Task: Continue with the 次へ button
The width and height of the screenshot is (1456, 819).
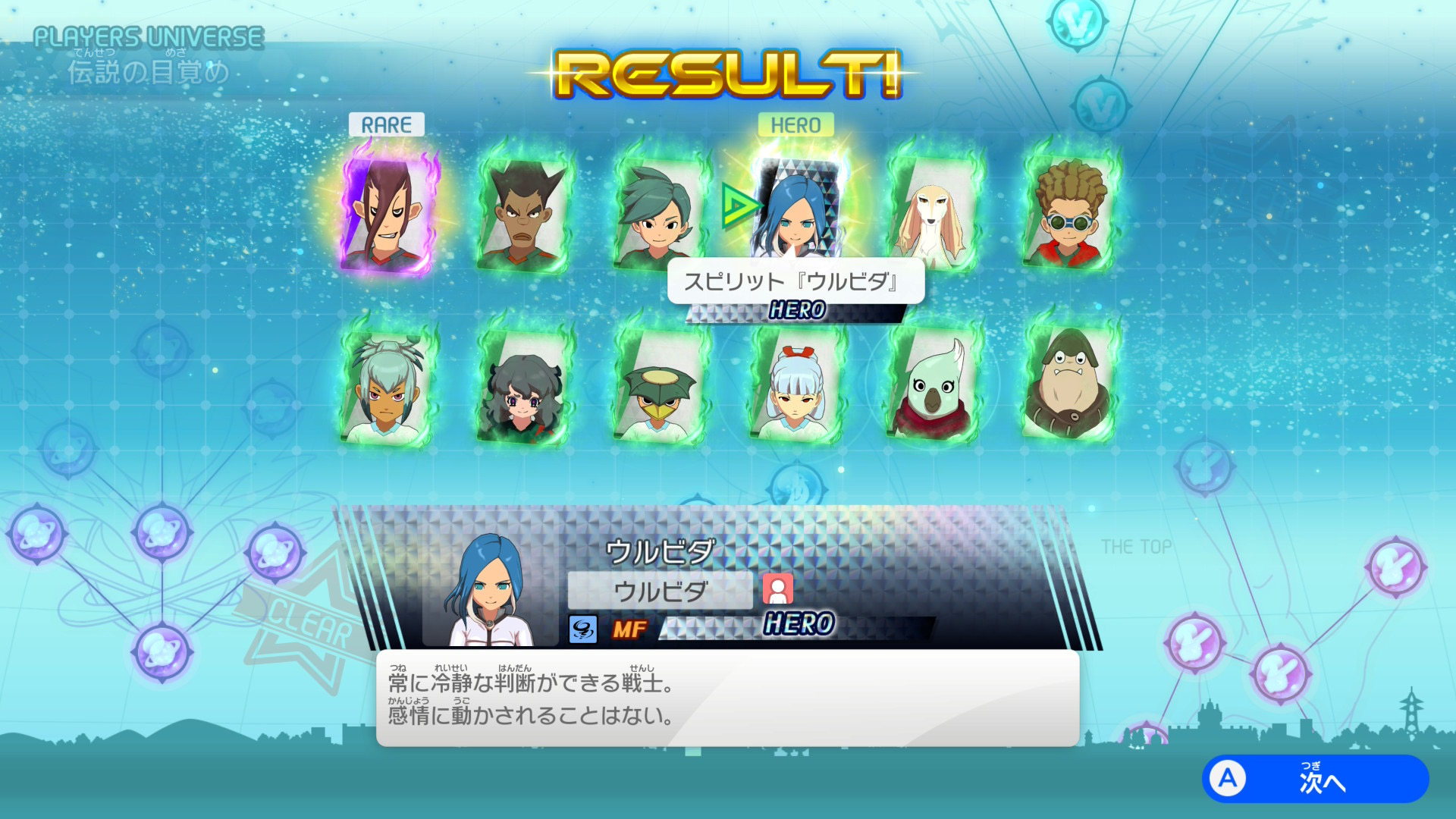Action: point(1315,779)
